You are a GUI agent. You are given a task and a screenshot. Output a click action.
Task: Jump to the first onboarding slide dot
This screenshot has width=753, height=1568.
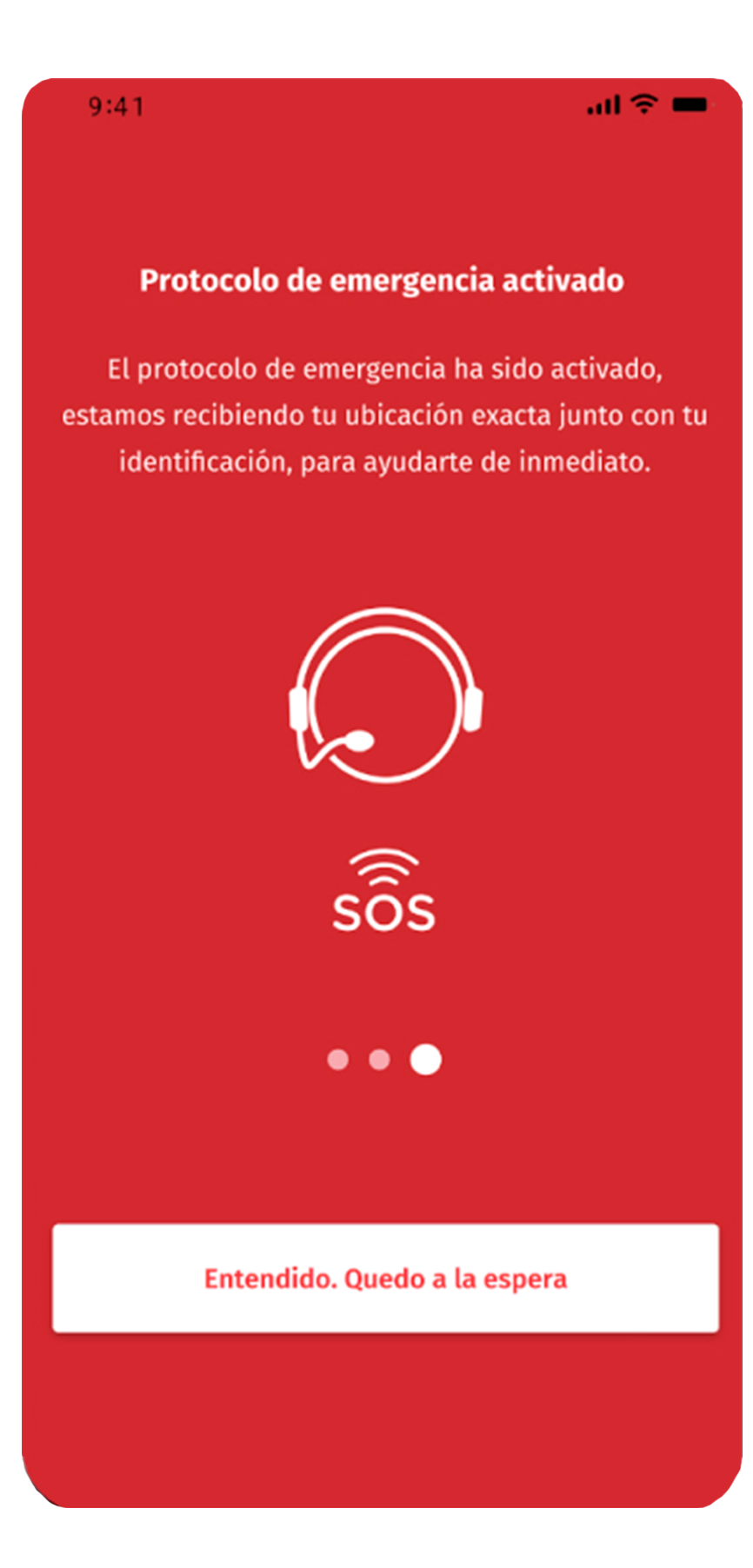pyautogui.click(x=338, y=1060)
